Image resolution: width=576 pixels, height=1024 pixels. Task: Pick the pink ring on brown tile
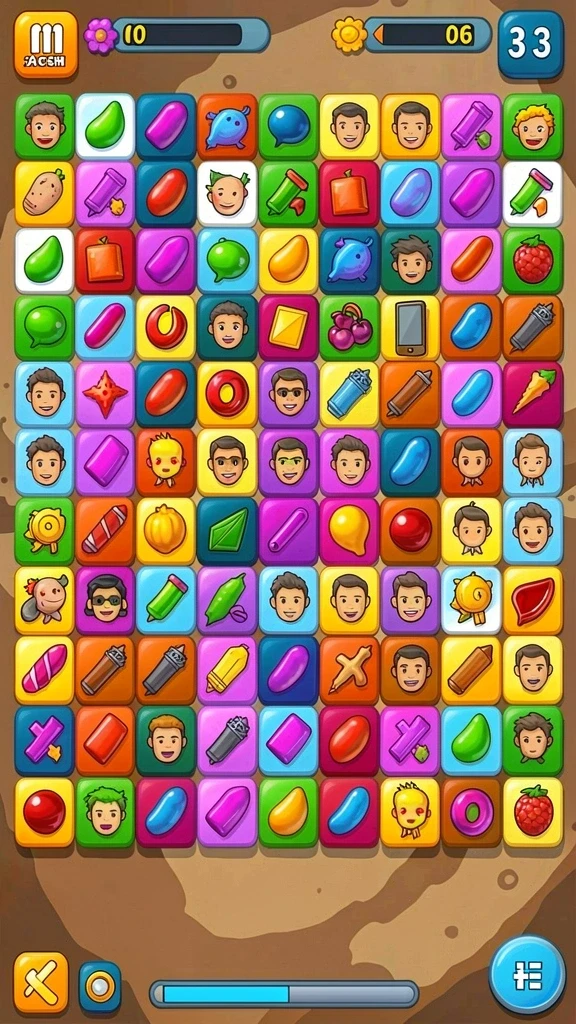472,812
